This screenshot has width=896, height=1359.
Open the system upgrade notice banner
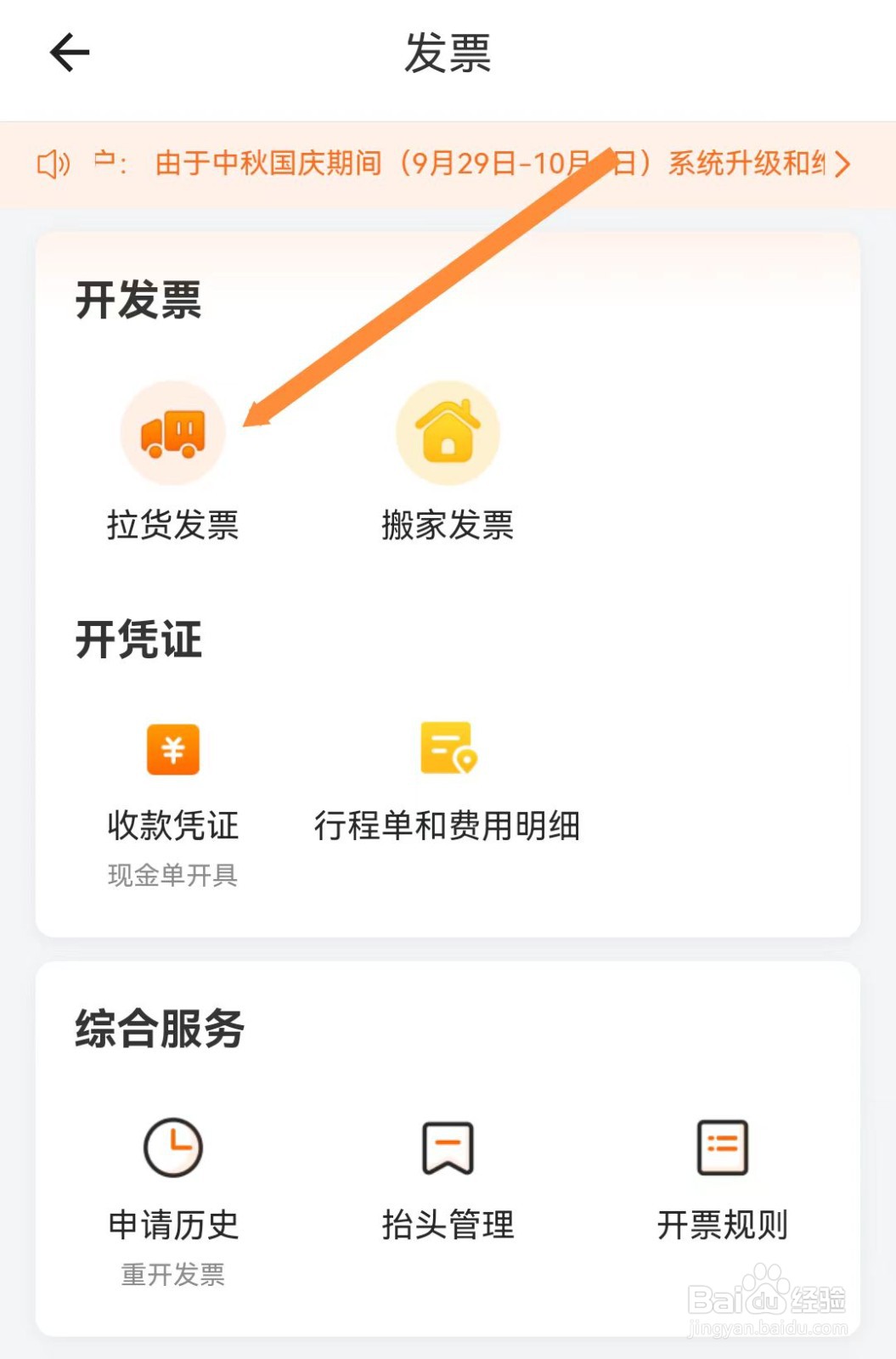point(448,163)
